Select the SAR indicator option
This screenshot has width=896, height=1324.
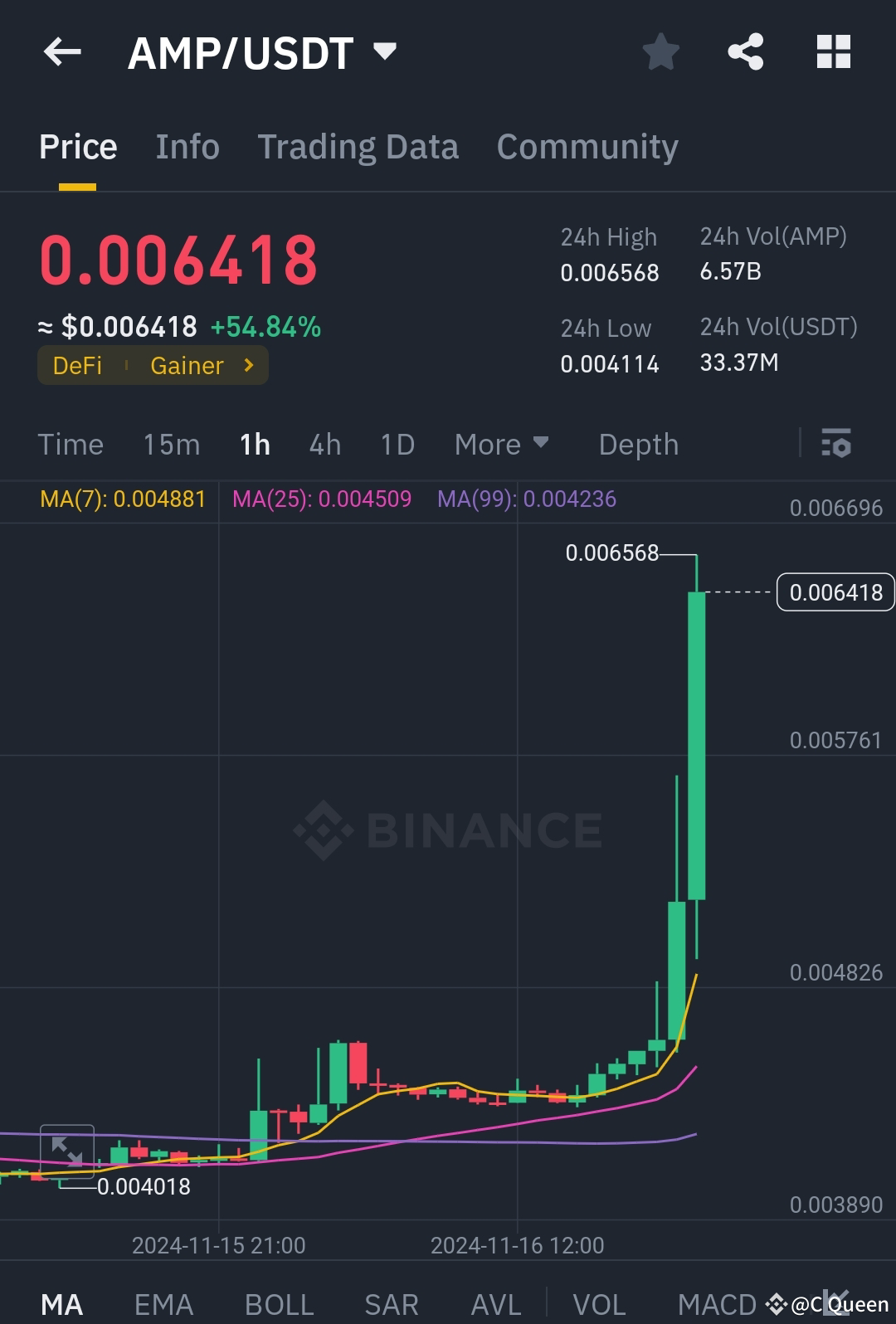(x=390, y=1302)
